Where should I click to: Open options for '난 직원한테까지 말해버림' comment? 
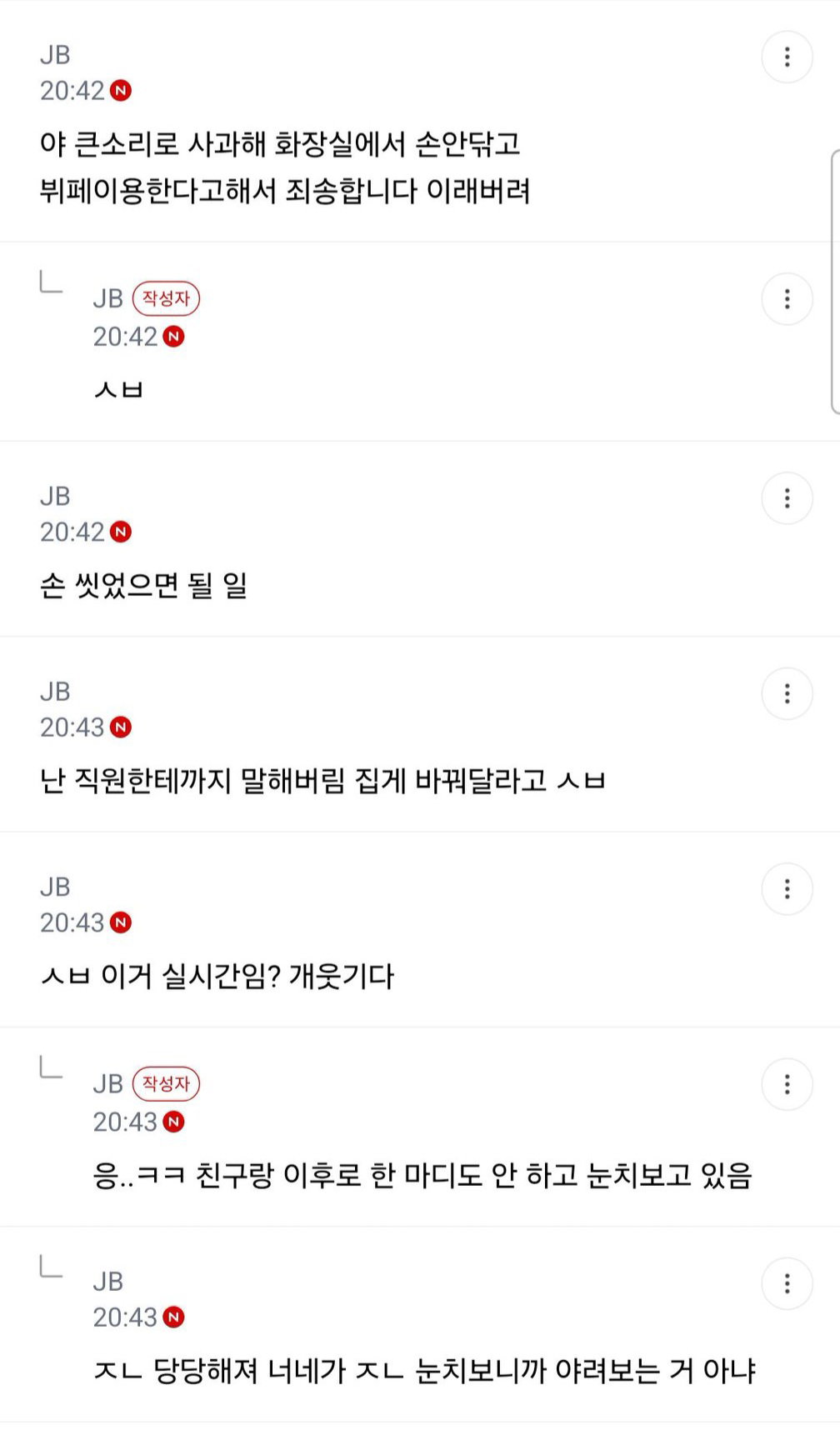pyautogui.click(x=787, y=693)
